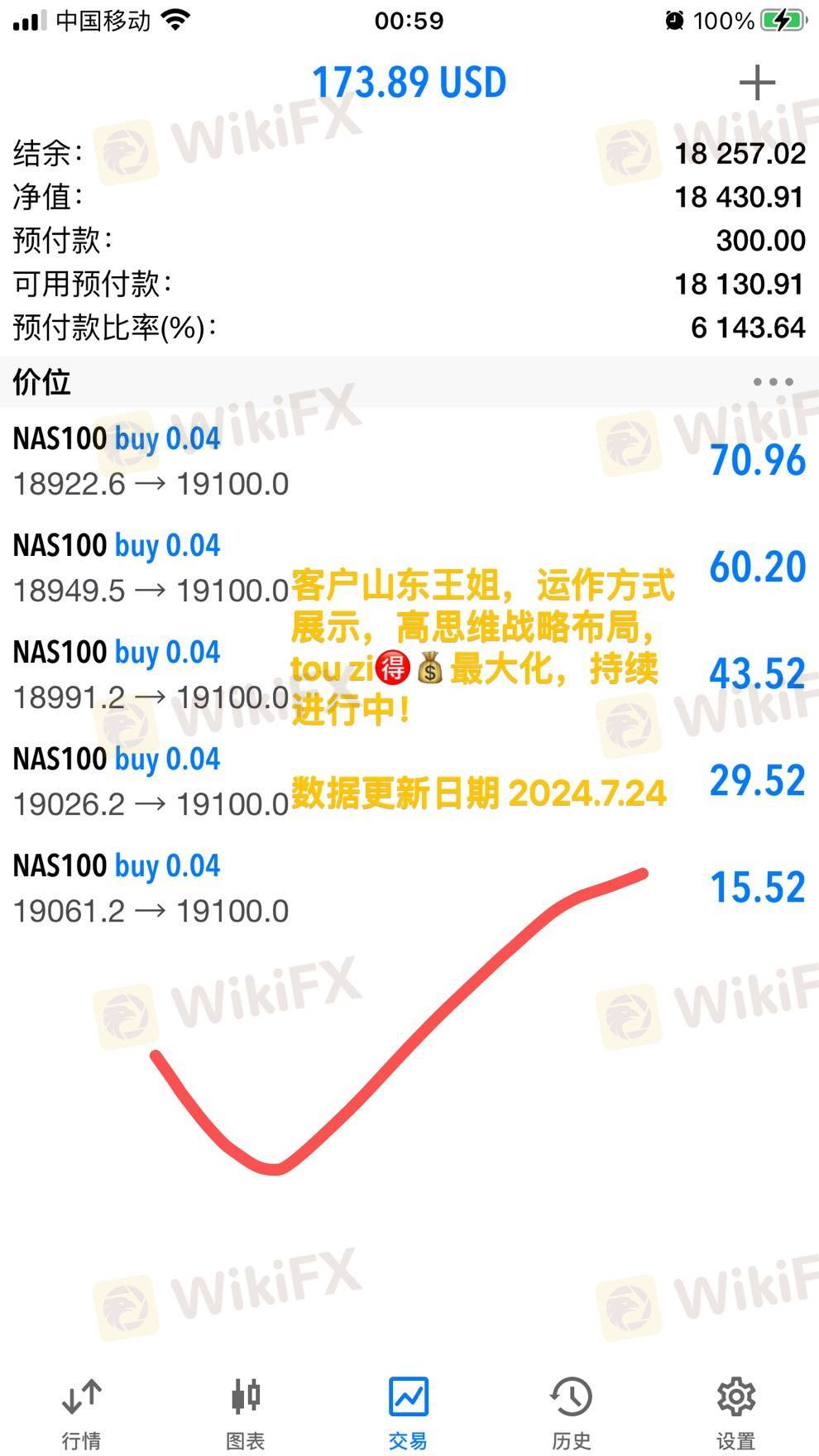View the NAS100 position bought at 19026.2
This screenshot has width=819, height=1456.
coord(409,781)
